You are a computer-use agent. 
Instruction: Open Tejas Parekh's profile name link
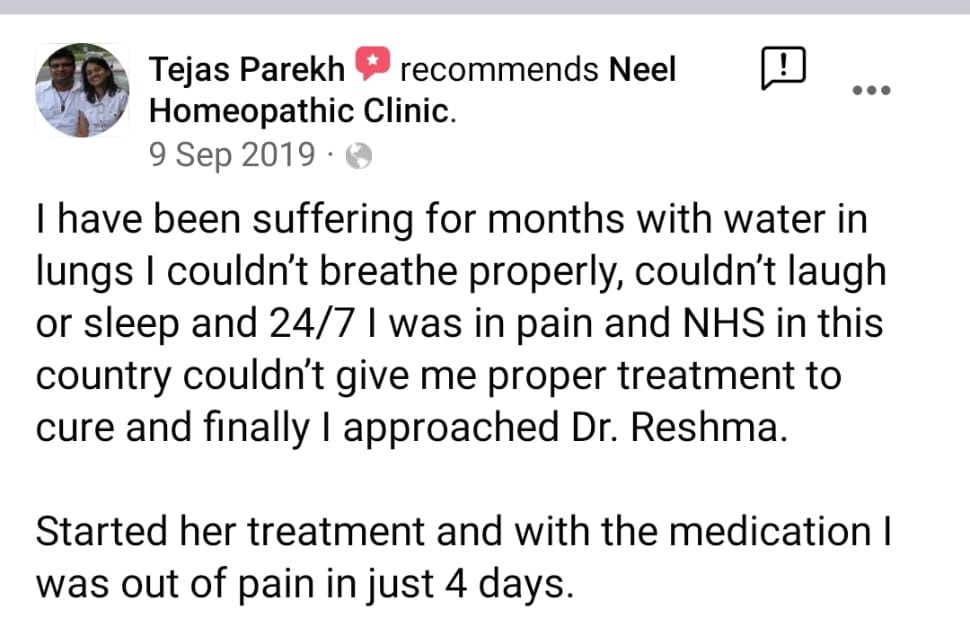click(x=246, y=69)
